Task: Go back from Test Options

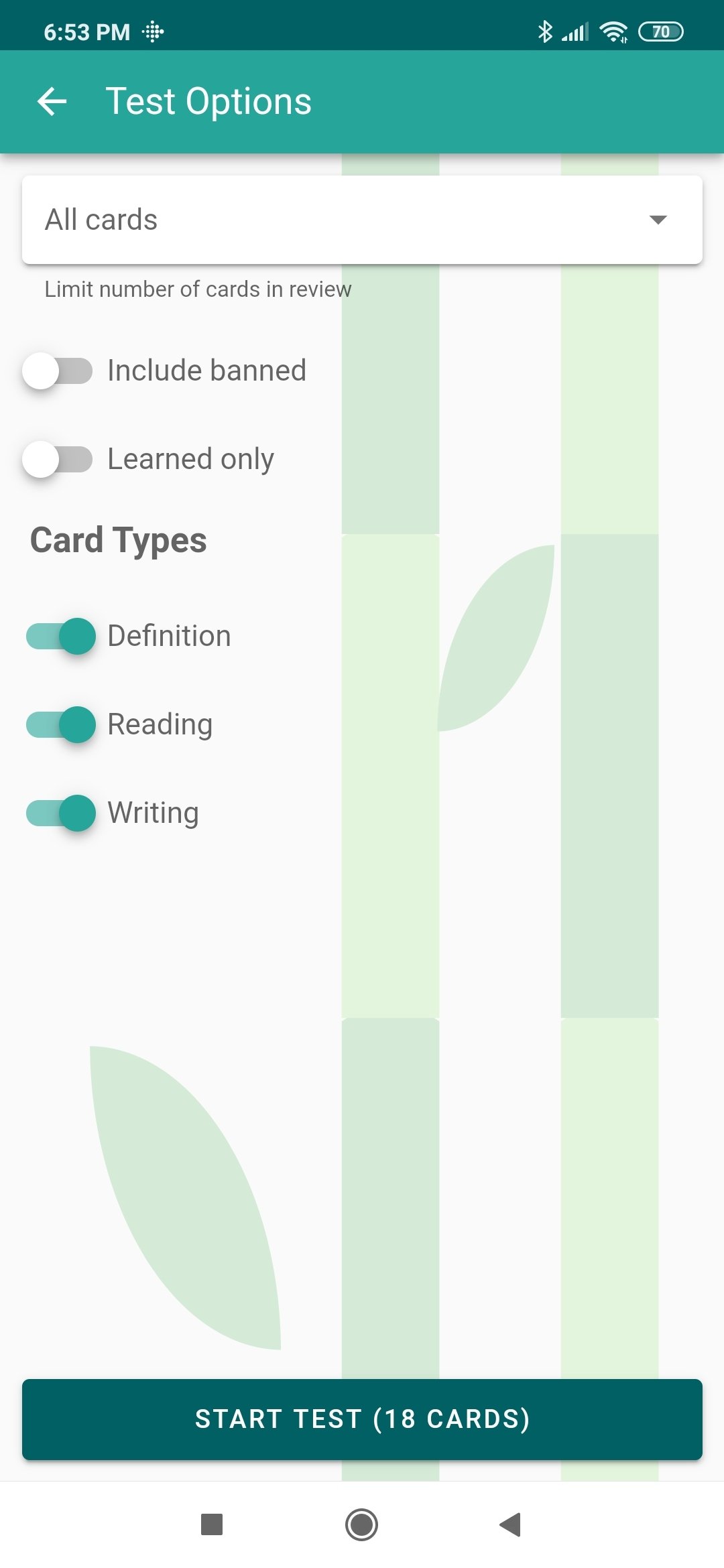Action: coord(52,102)
